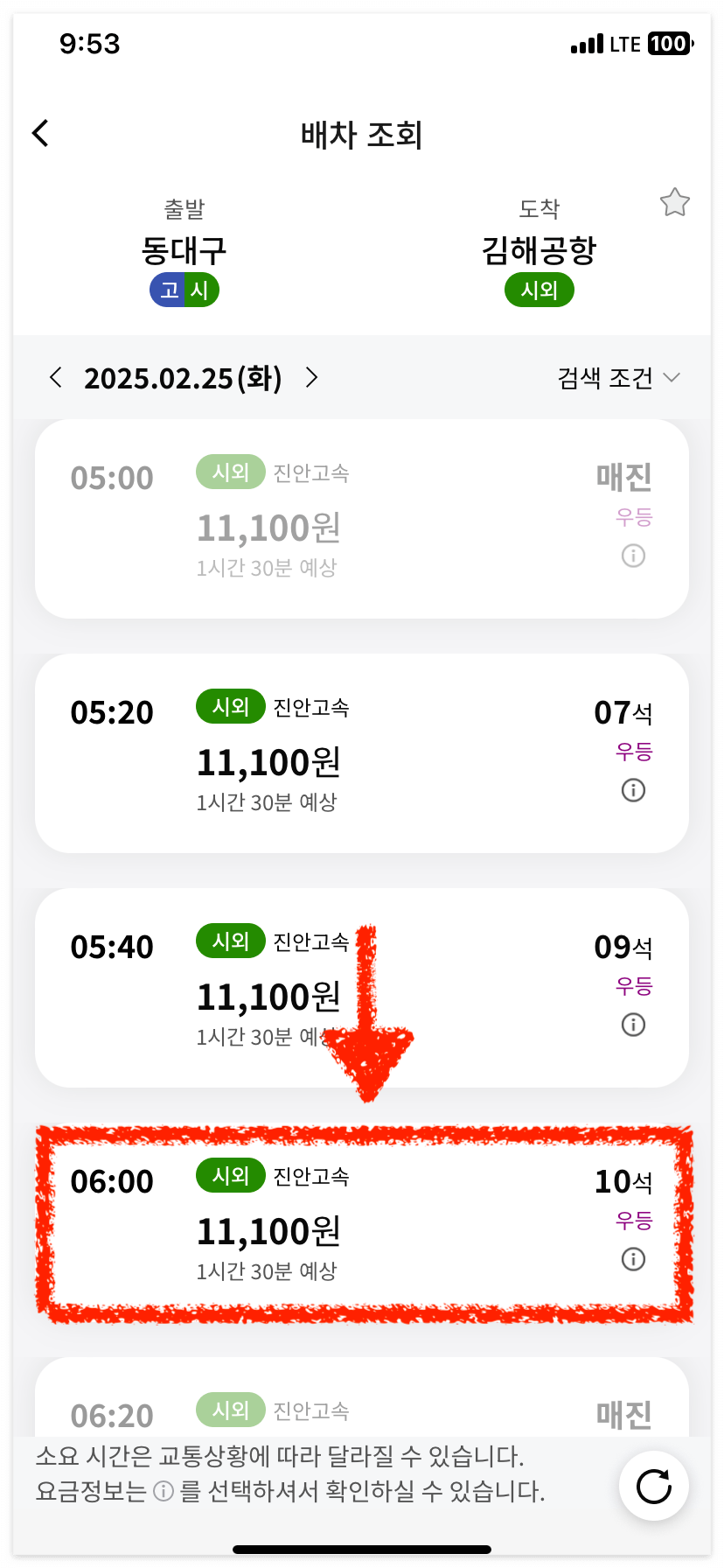Tap the 시외 badge under 김해공항
Viewport: 724px width, 1568px height.
(539, 290)
